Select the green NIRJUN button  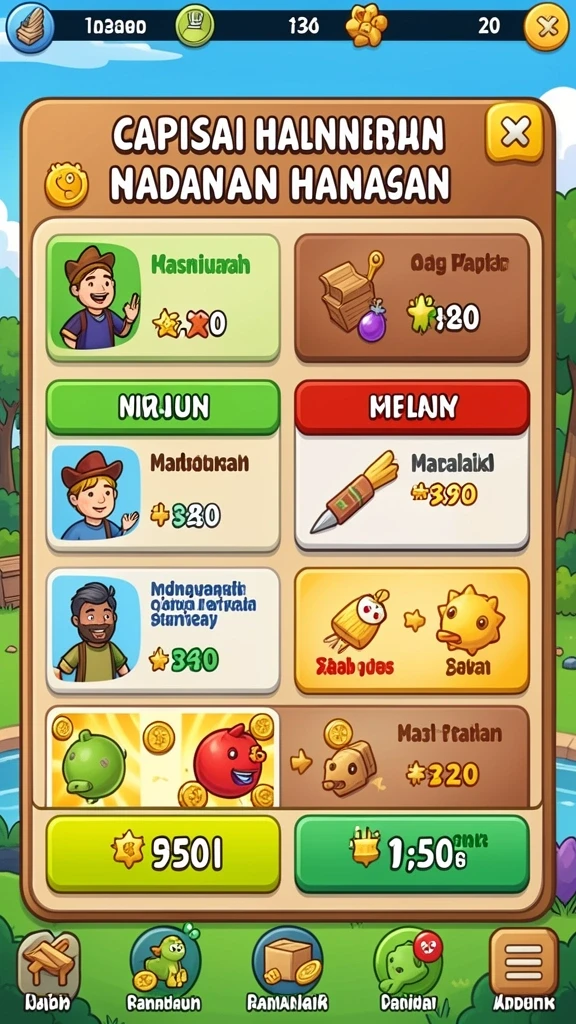(163, 408)
